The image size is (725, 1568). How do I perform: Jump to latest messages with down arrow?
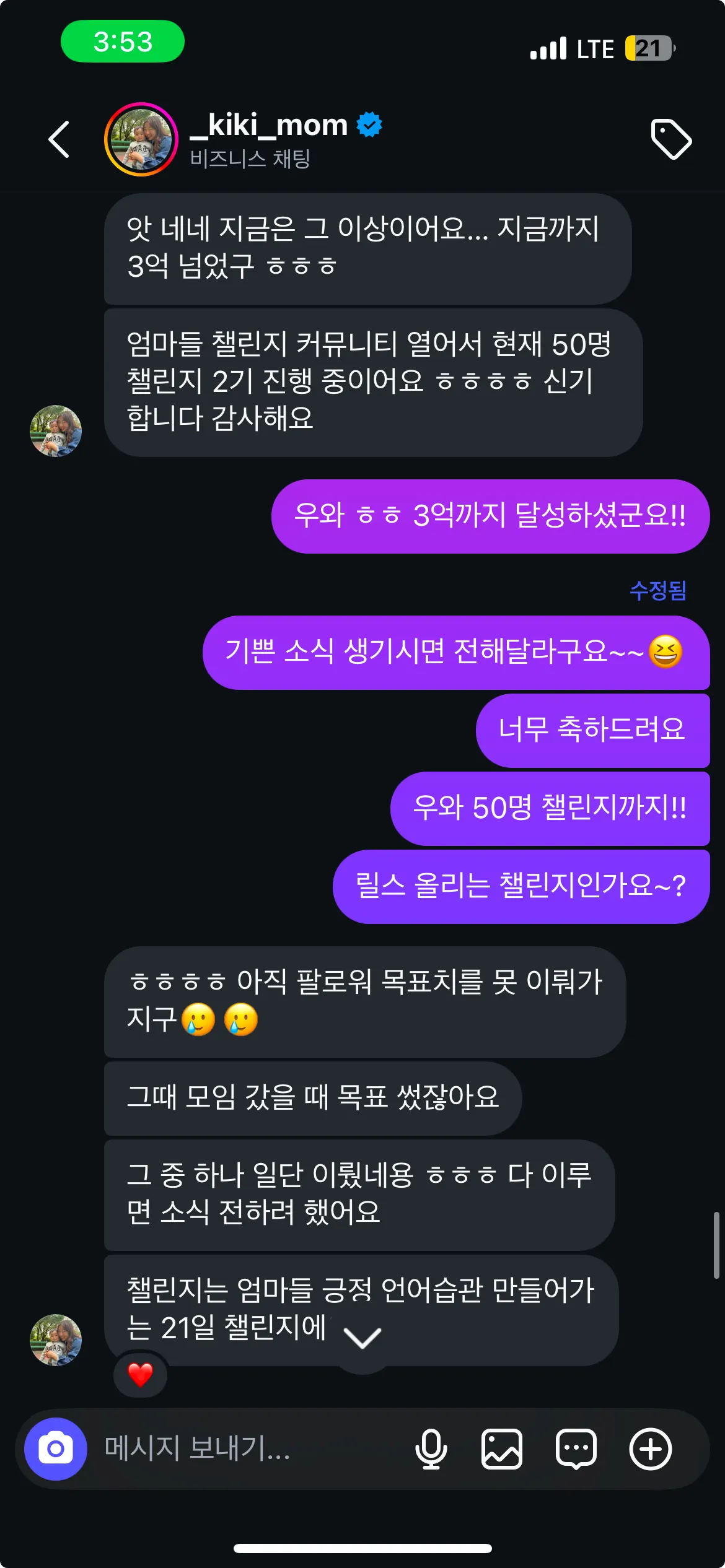tap(362, 1339)
